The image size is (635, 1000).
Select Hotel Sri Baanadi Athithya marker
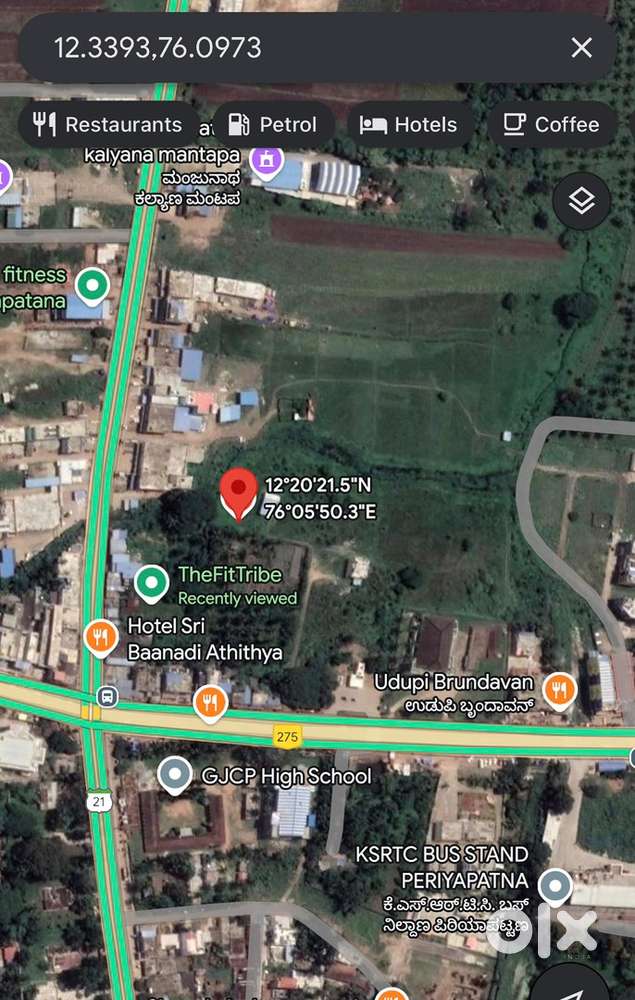[101, 637]
